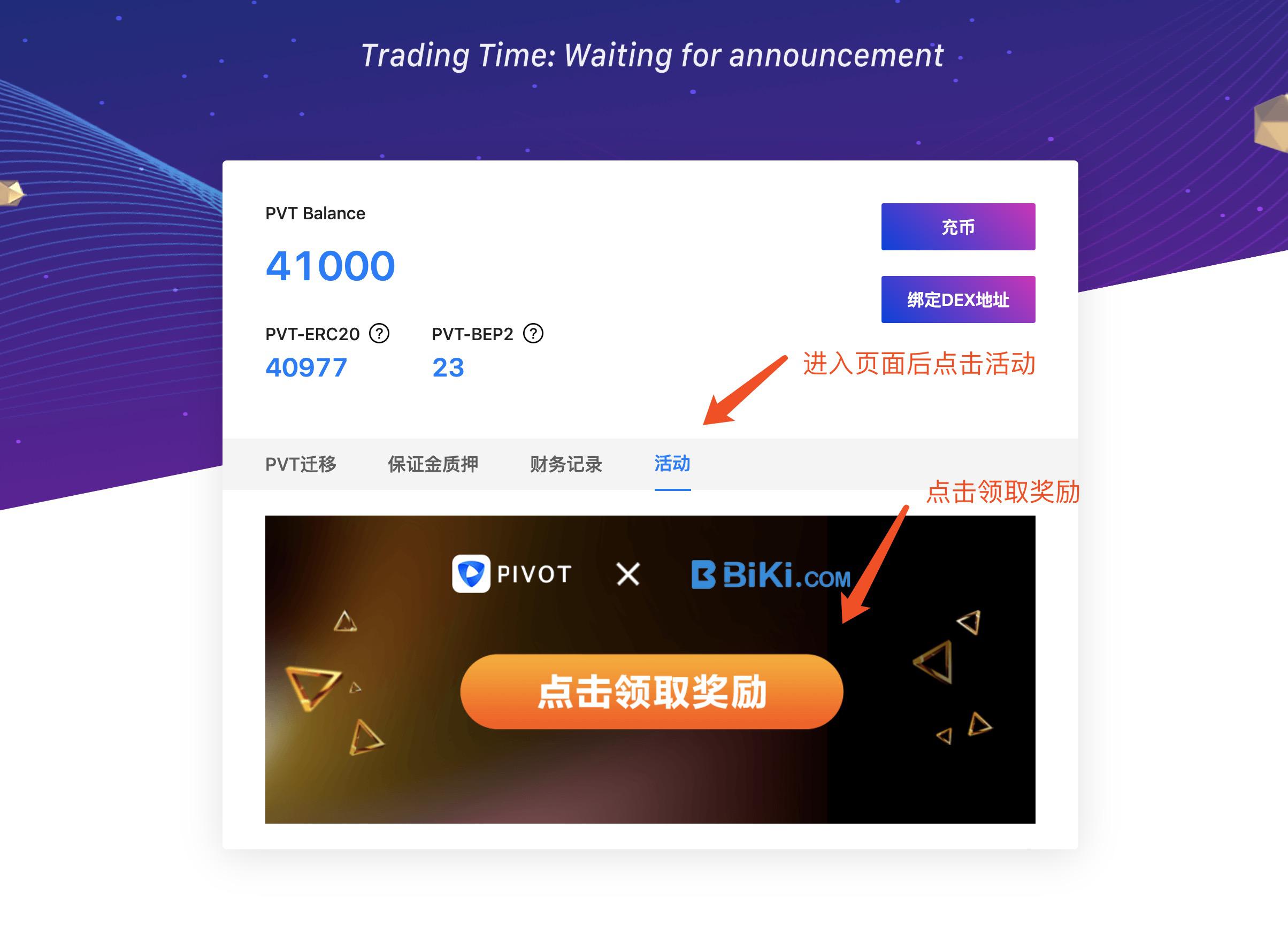The height and width of the screenshot is (952, 1288).
Task: Select the 活动 tab
Action: [672, 464]
